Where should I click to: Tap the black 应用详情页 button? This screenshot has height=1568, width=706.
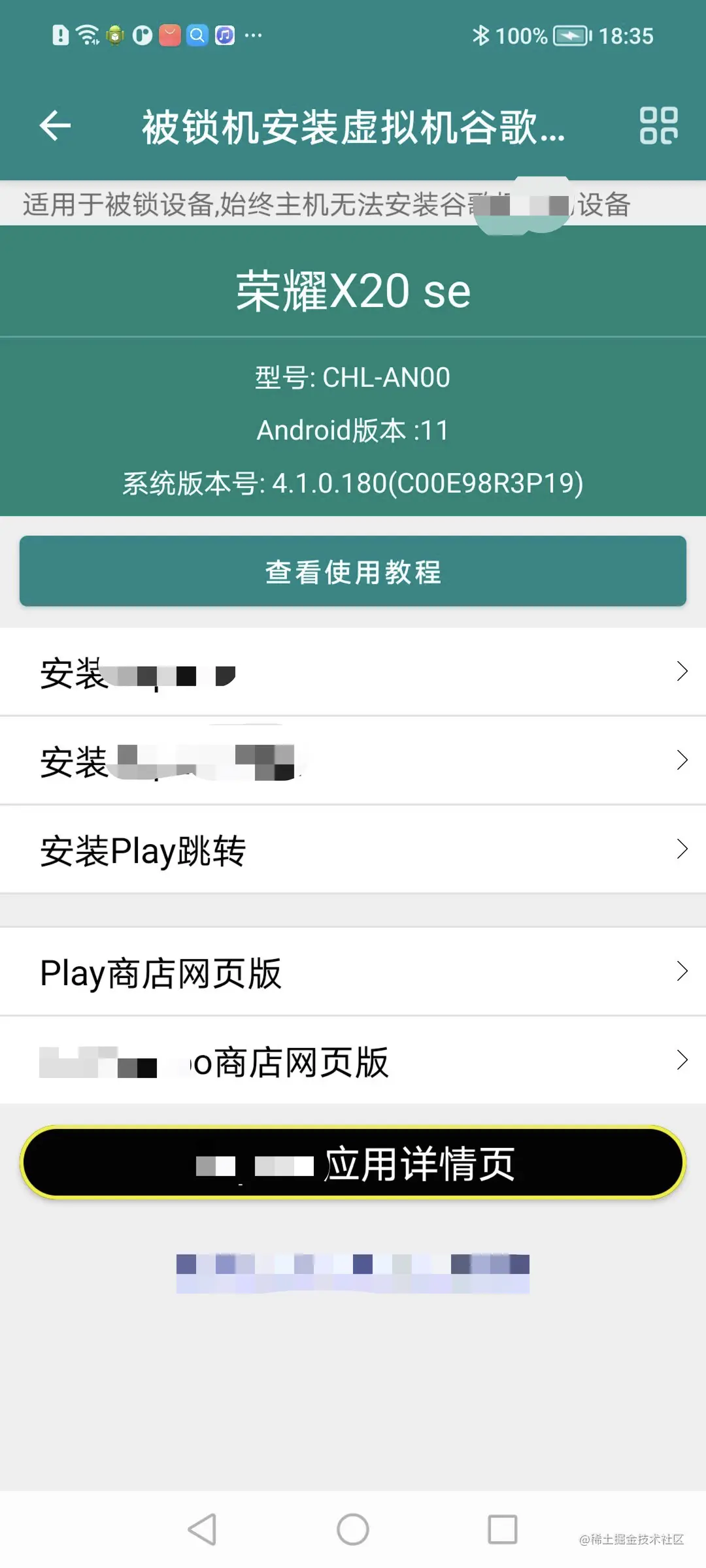click(x=353, y=1163)
